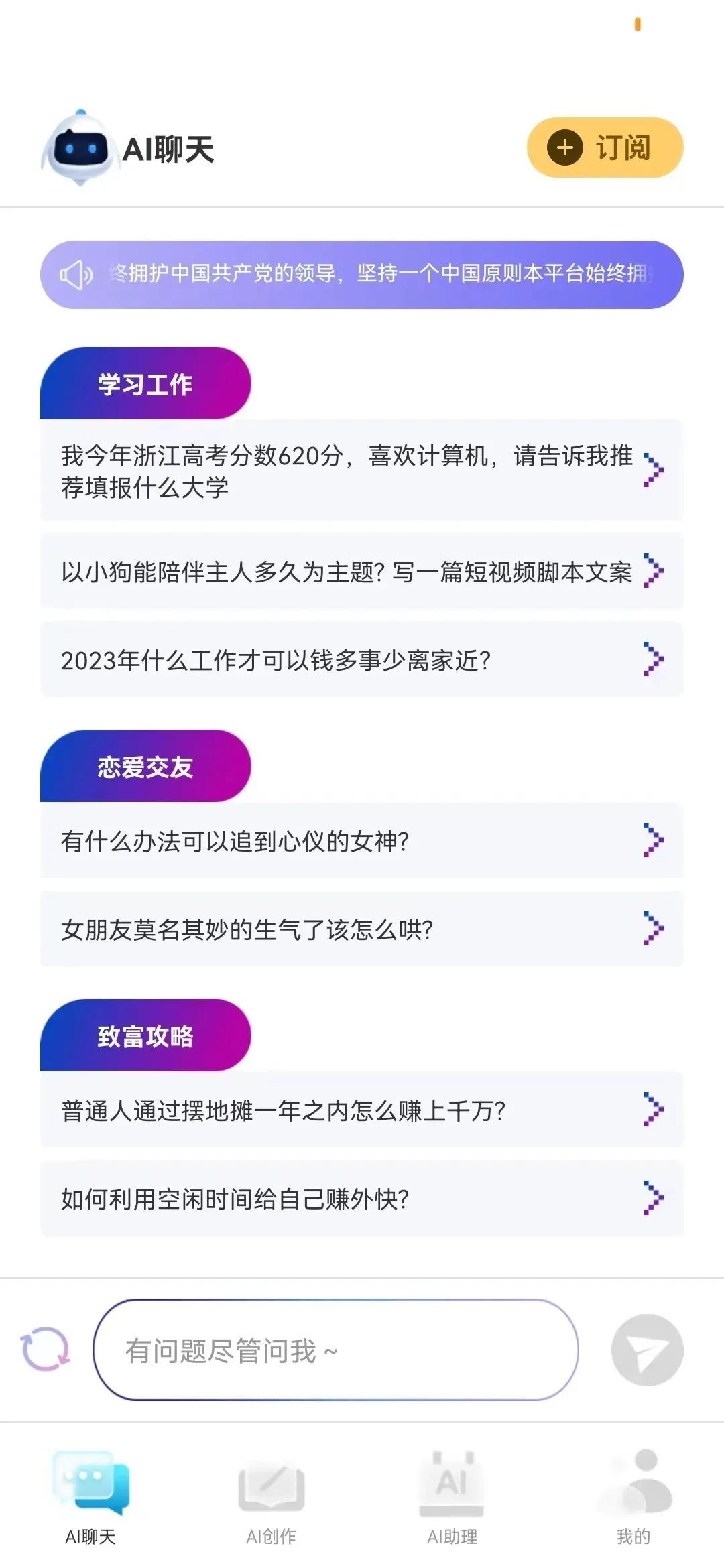Choose the 小狗能陪伴主人多久 script prompt
The height and width of the screenshot is (1568, 724).
362,571
